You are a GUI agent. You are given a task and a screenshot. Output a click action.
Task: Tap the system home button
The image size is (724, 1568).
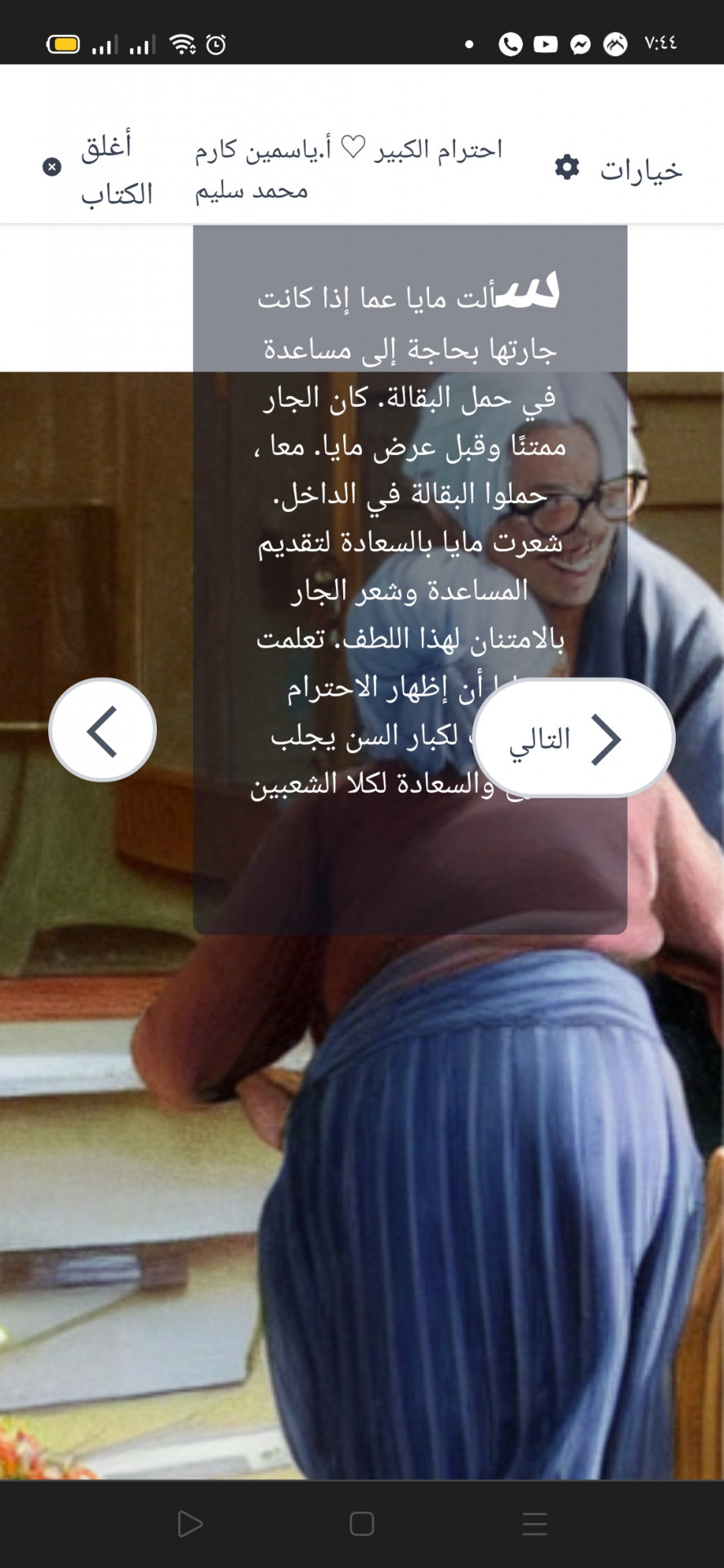tap(361, 1523)
